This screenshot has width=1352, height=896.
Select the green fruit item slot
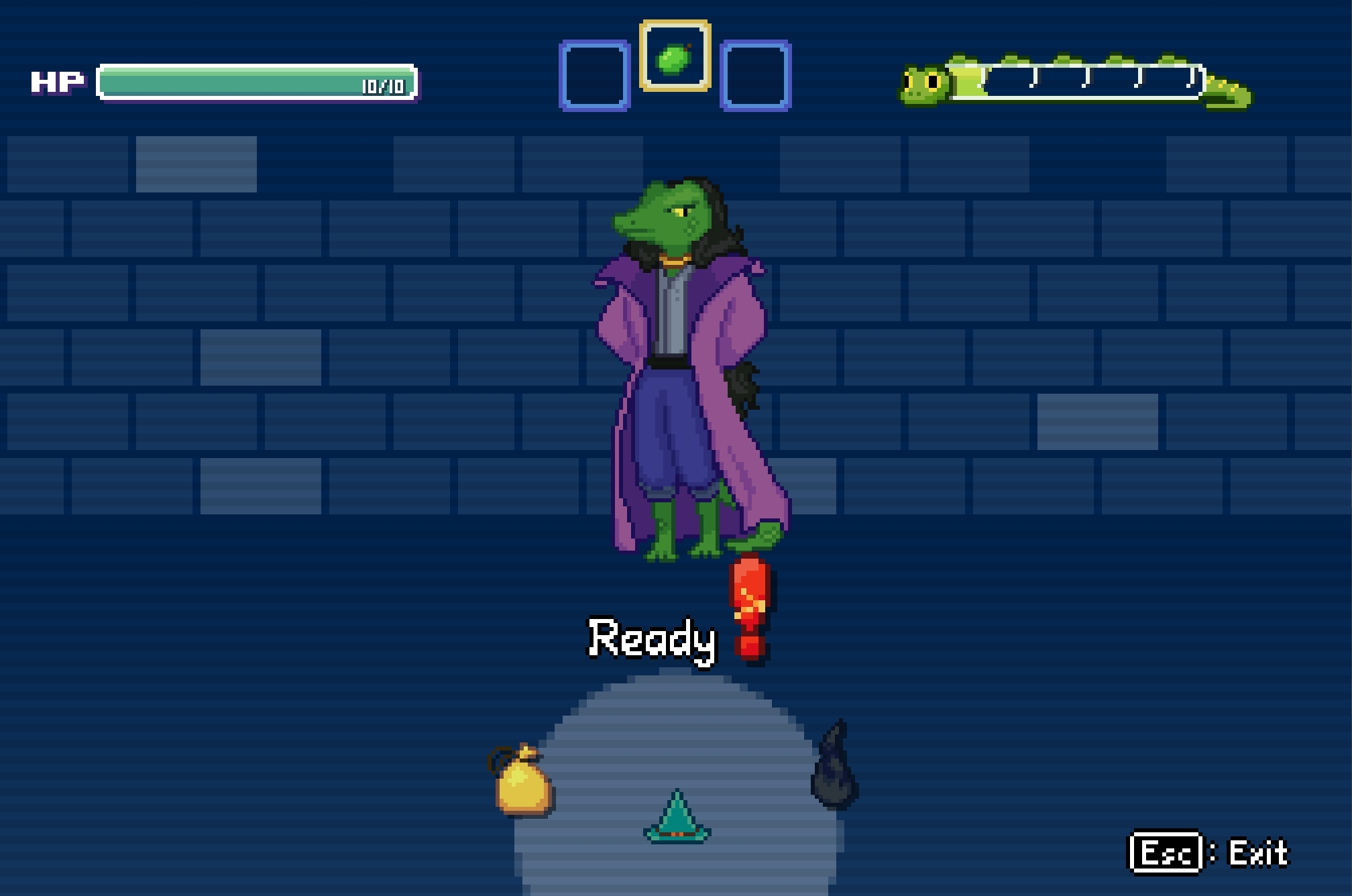pyautogui.click(x=675, y=56)
